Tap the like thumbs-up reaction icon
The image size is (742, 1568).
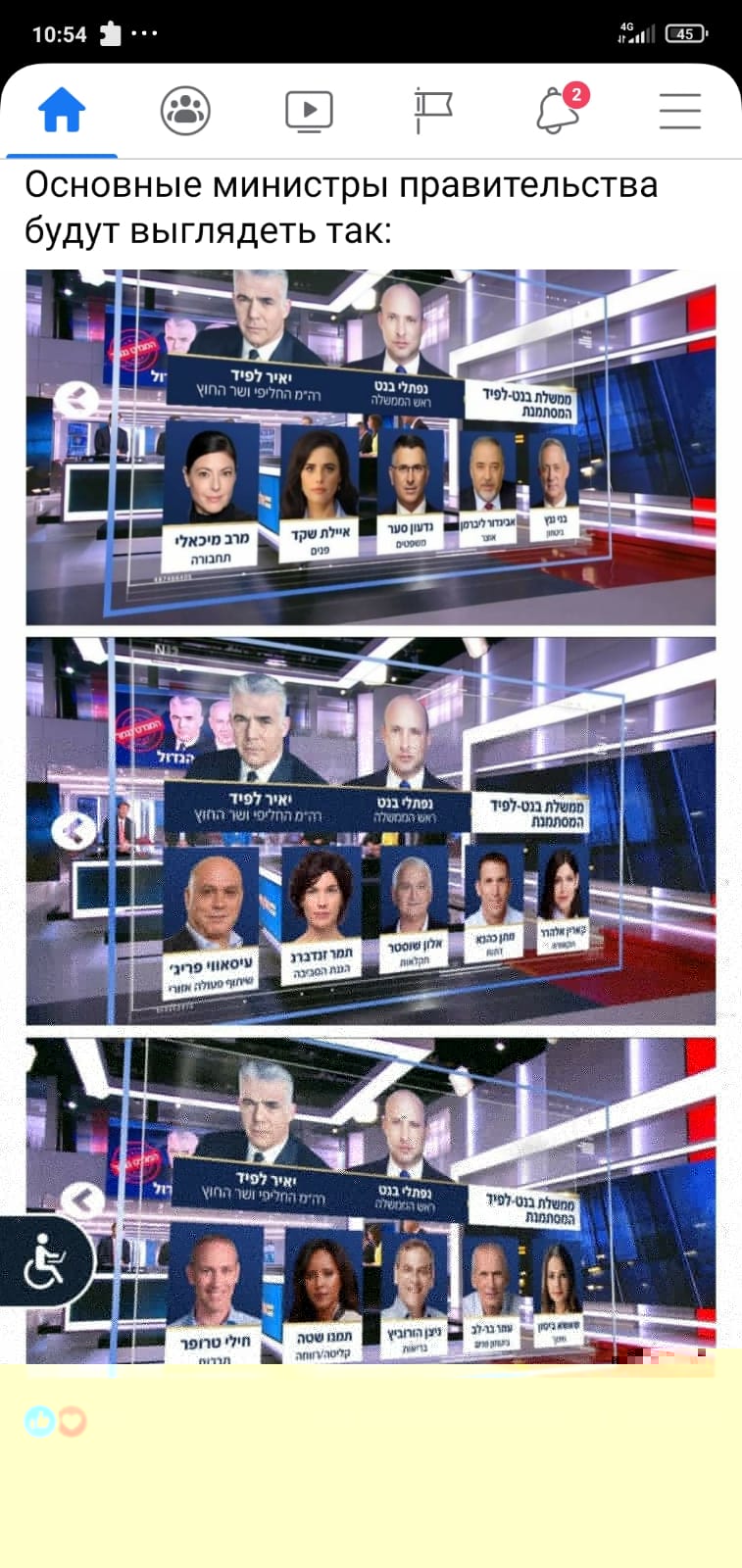click(40, 1422)
